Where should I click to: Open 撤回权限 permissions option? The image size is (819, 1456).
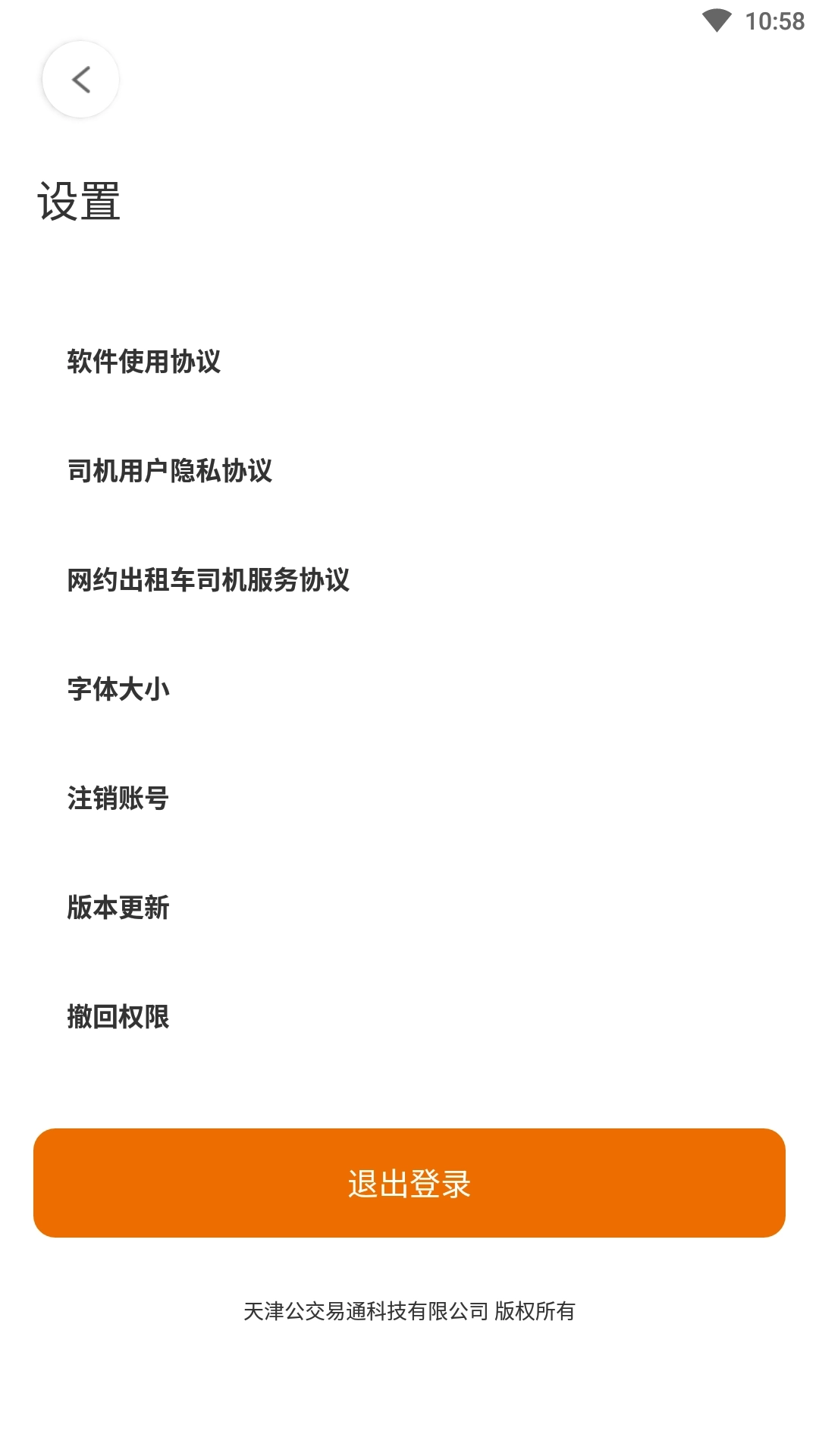(x=119, y=1017)
